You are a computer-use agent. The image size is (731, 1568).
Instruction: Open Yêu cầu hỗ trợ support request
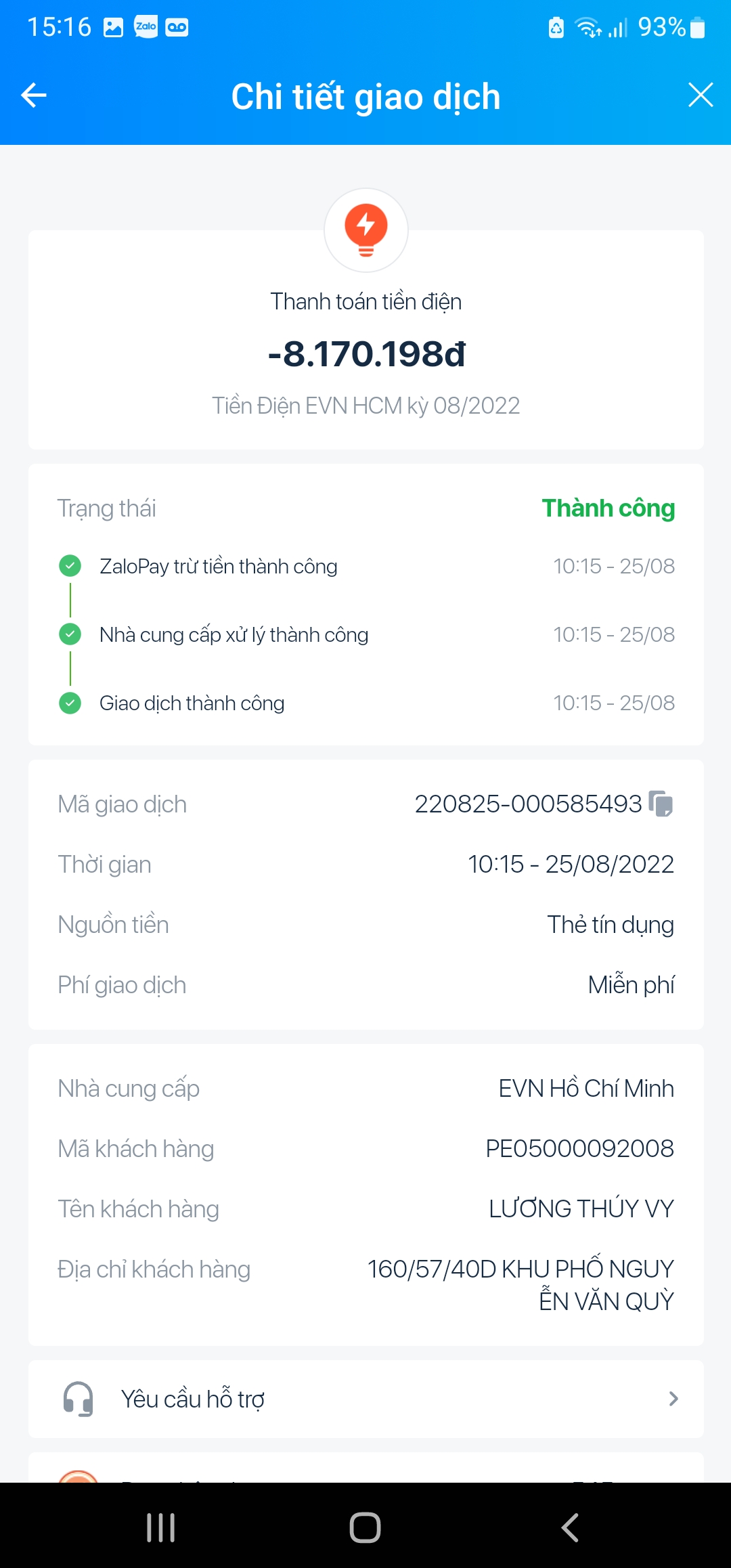365,1399
